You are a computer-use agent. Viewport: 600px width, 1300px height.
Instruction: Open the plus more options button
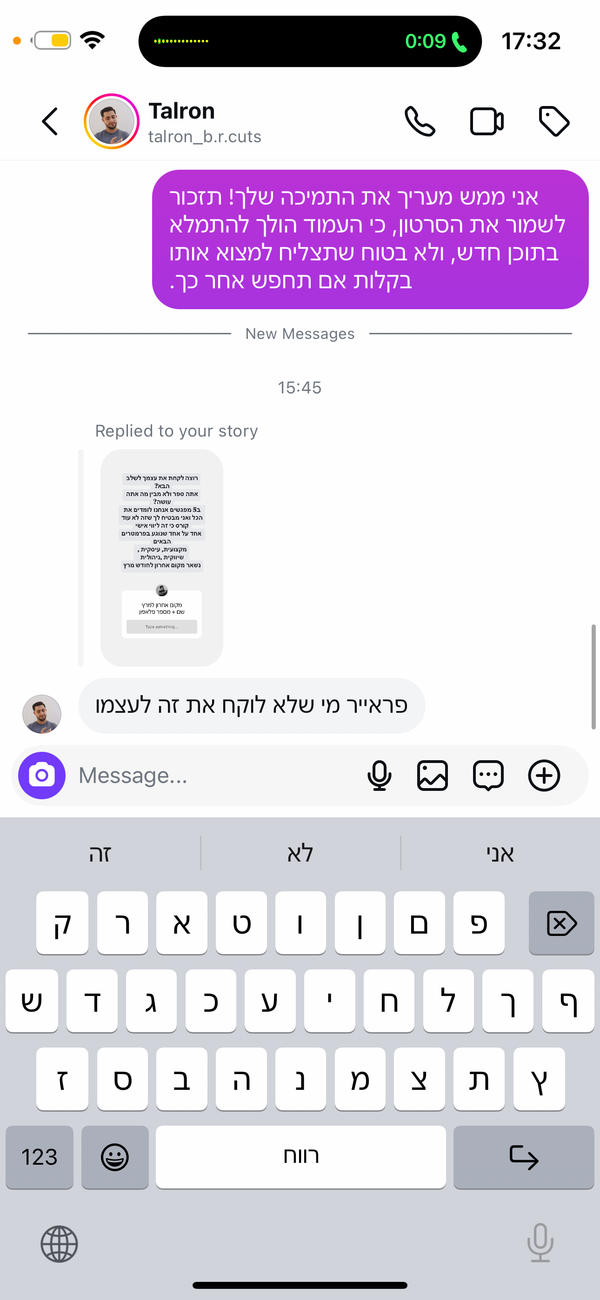click(544, 775)
